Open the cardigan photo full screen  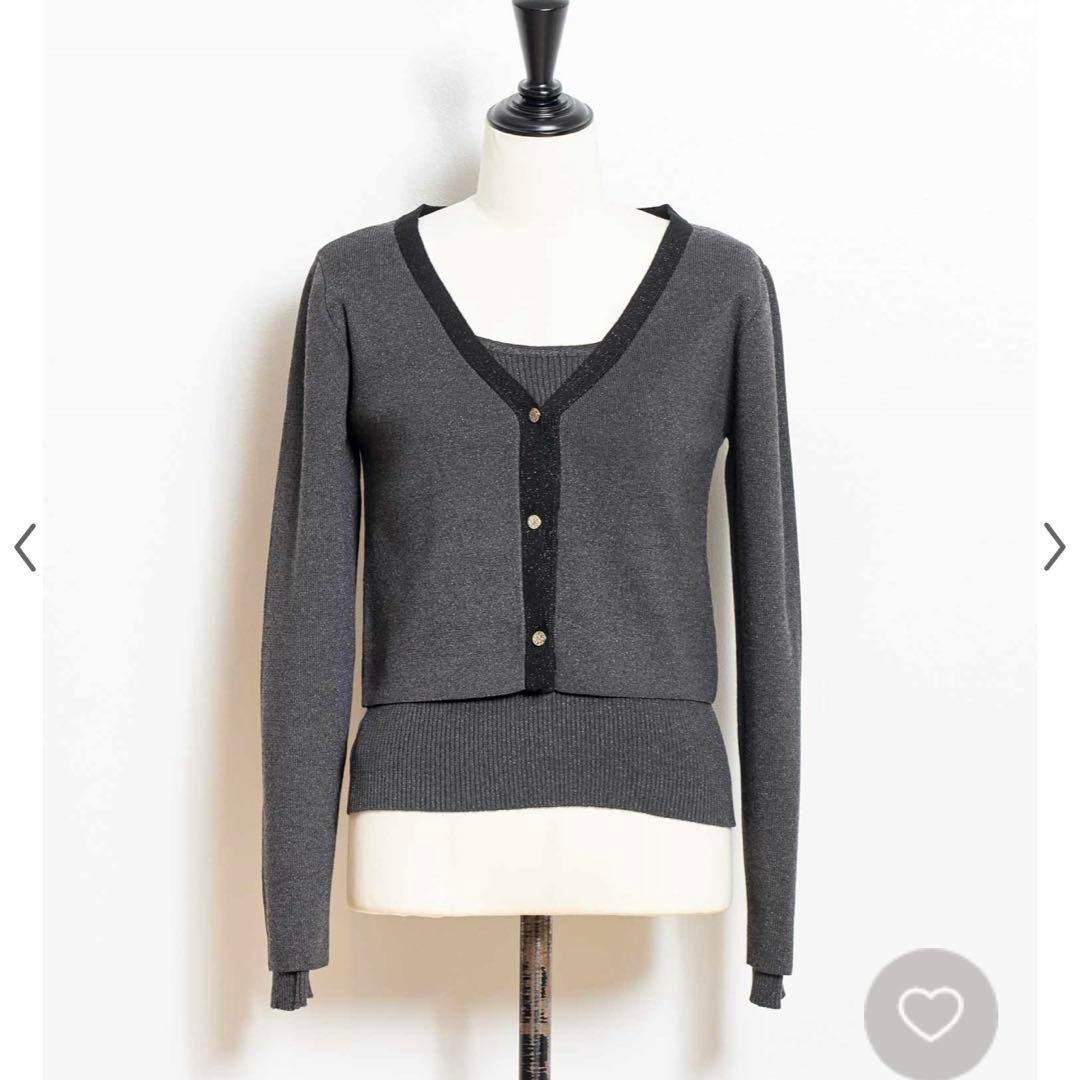(540, 540)
